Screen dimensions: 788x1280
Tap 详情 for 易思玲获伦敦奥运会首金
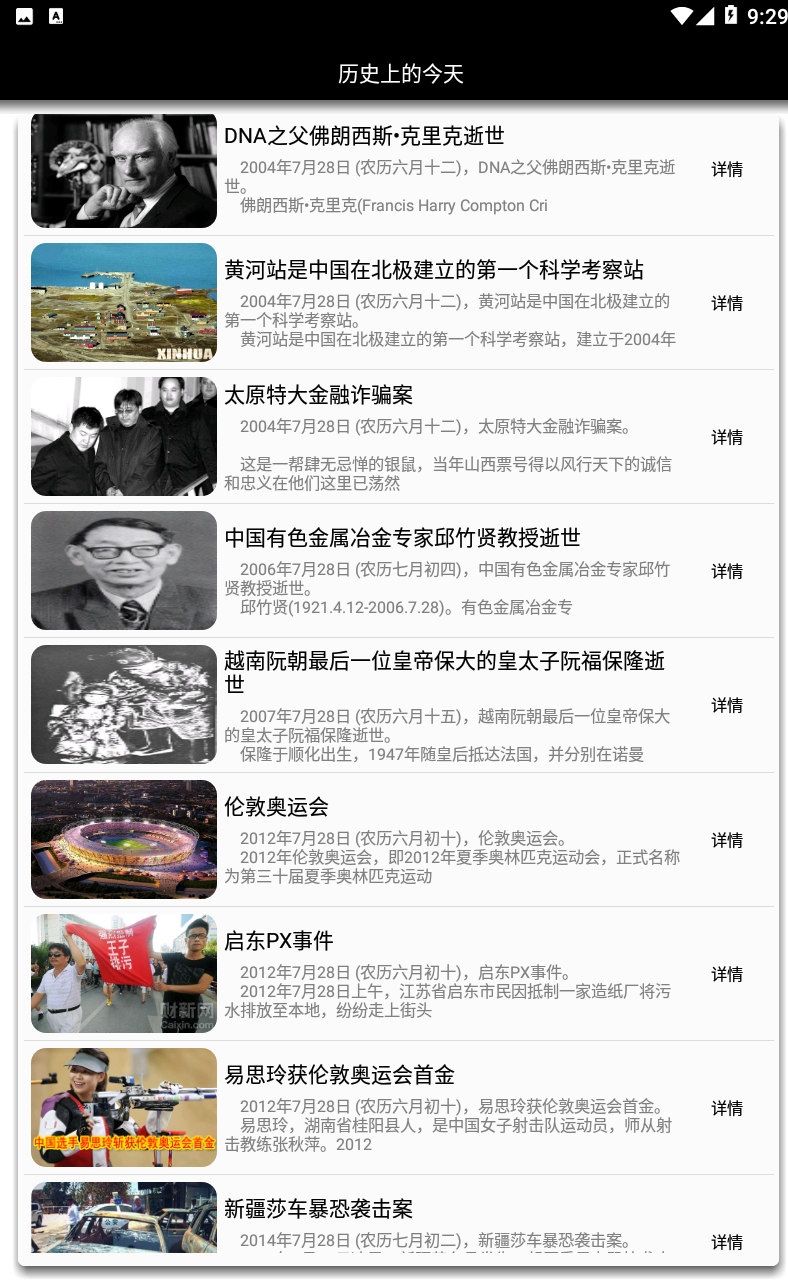727,1108
